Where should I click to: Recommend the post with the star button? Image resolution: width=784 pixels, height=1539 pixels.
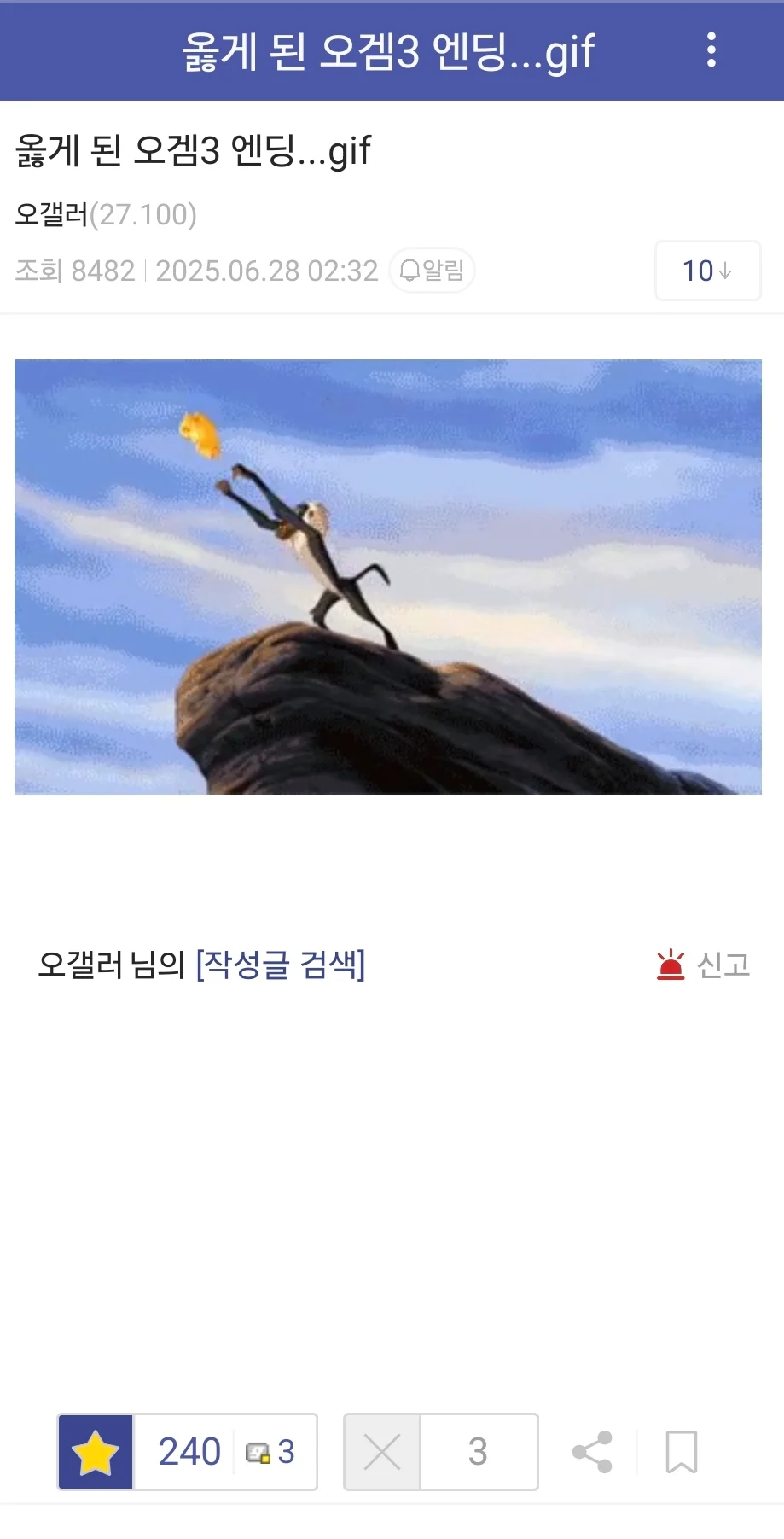pos(96,1452)
